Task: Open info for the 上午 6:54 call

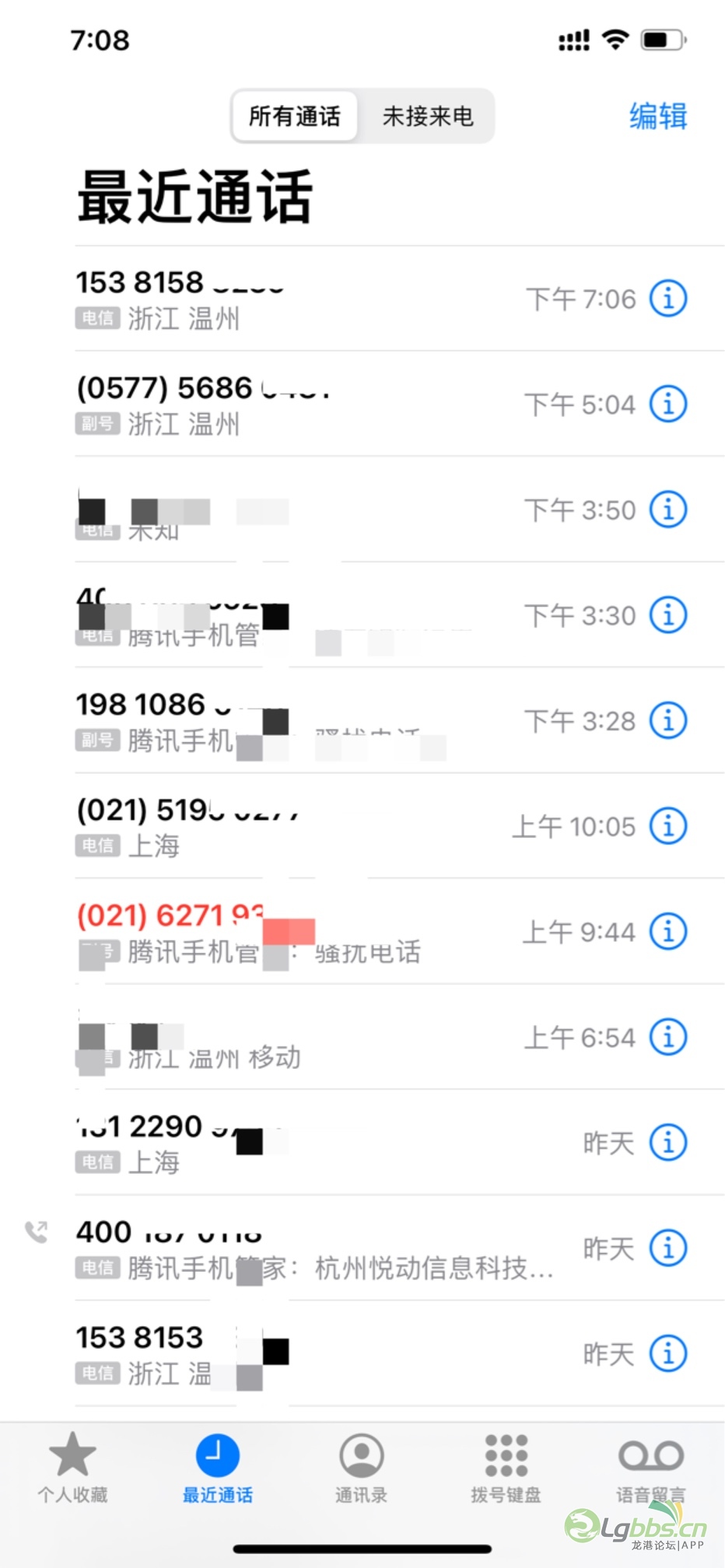Action: [x=668, y=1037]
